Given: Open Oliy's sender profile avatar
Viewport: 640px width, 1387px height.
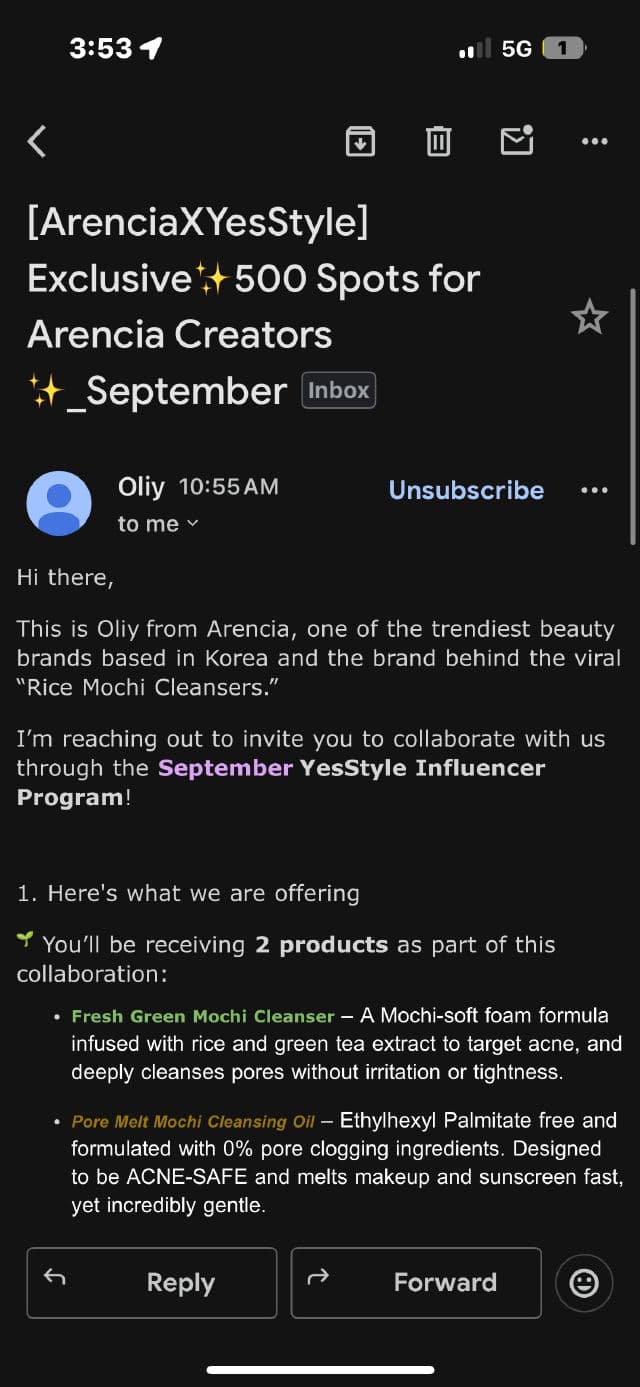Looking at the screenshot, I should (59, 503).
